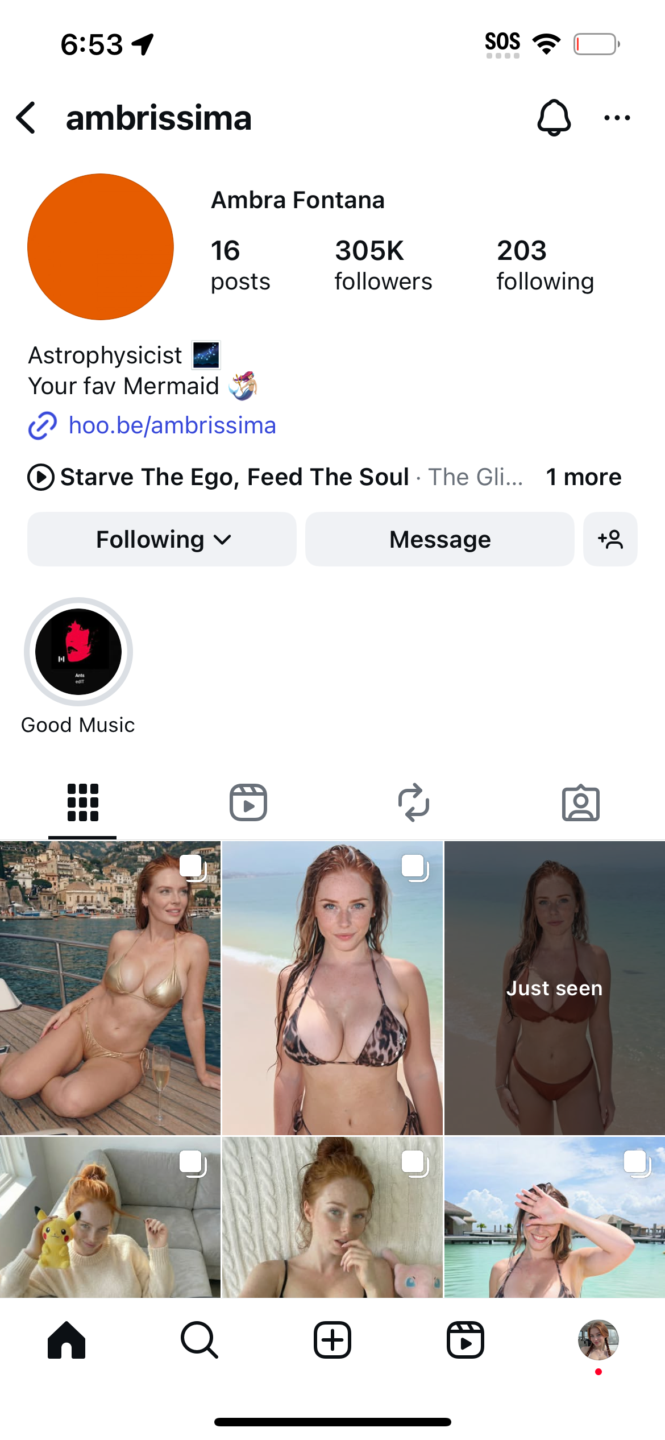This screenshot has width=665, height=1440.
Task: Go to the Home feed
Action: coord(67,1340)
